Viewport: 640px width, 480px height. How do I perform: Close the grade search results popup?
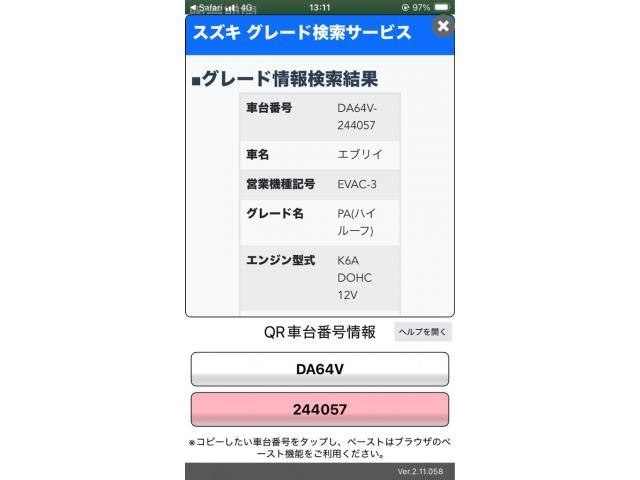(443, 27)
